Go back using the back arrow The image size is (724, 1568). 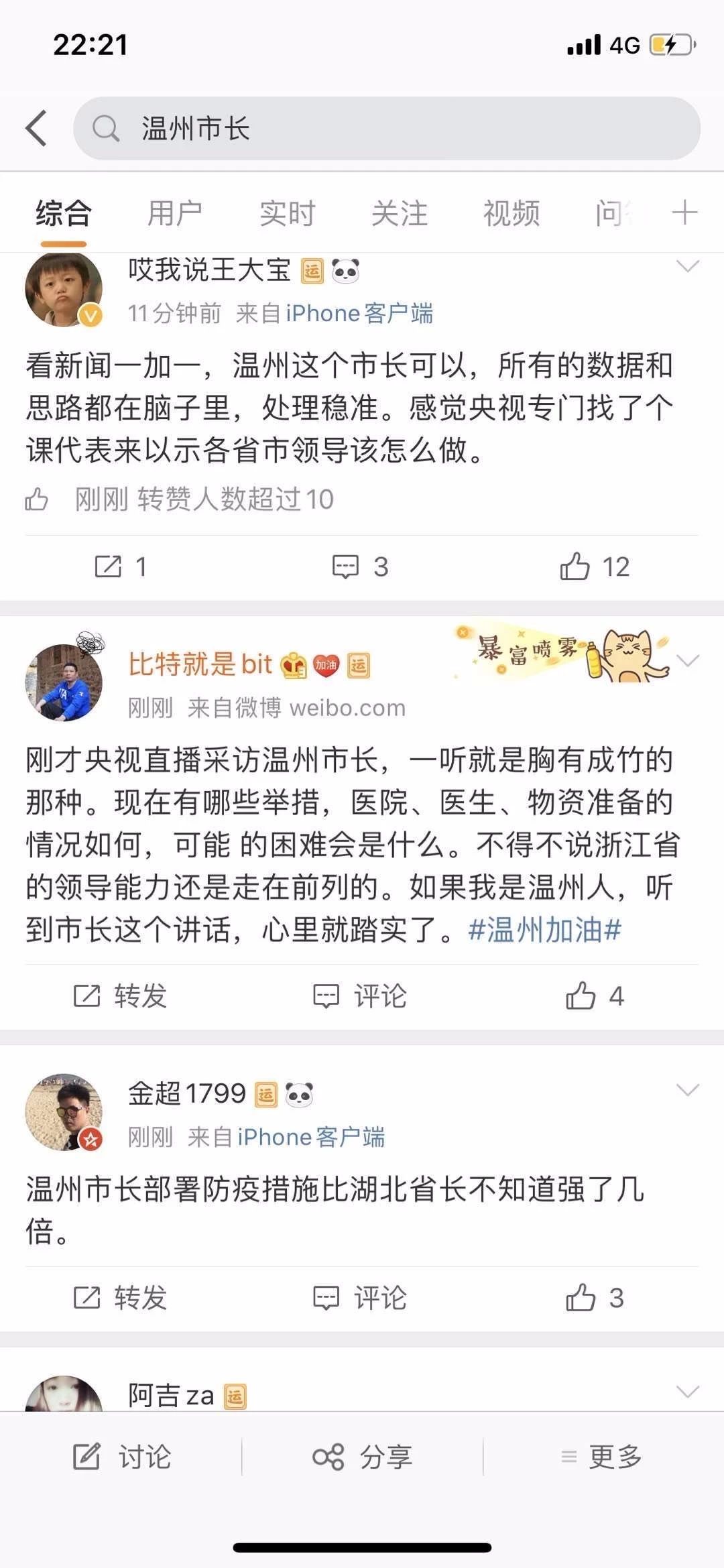click(37, 128)
